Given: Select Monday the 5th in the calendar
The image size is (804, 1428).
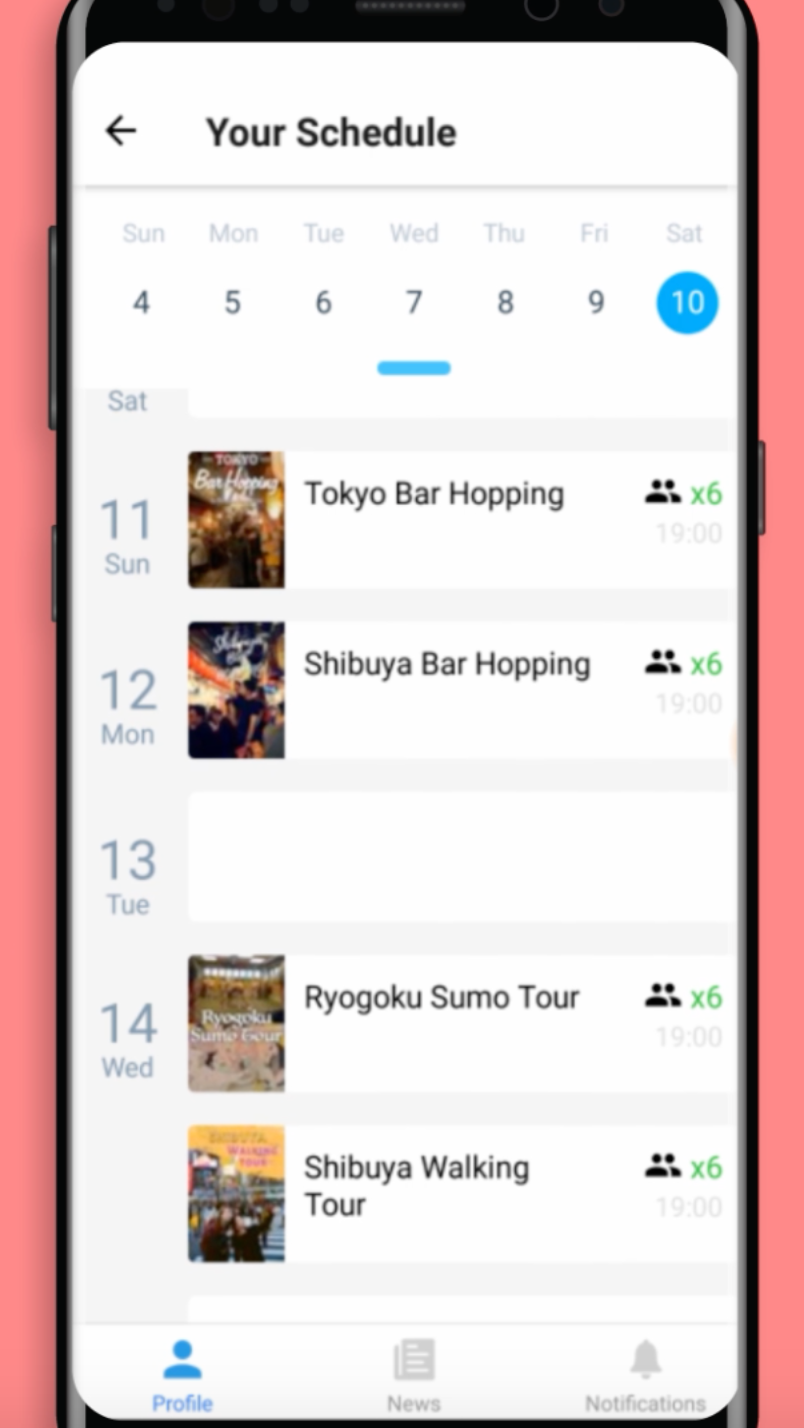Looking at the screenshot, I should click(232, 302).
